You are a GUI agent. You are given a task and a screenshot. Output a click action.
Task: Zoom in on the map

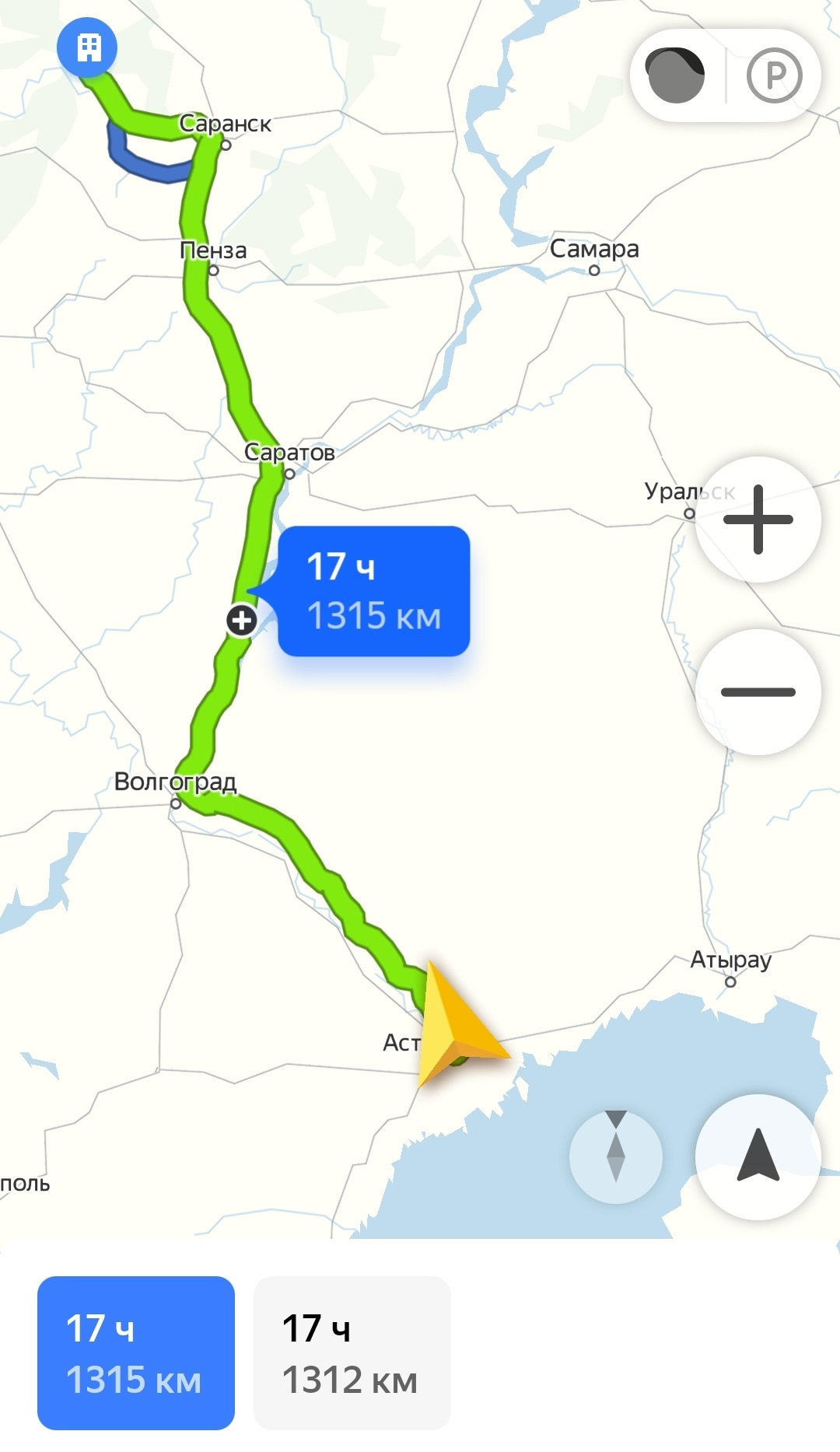pyautogui.click(x=758, y=520)
